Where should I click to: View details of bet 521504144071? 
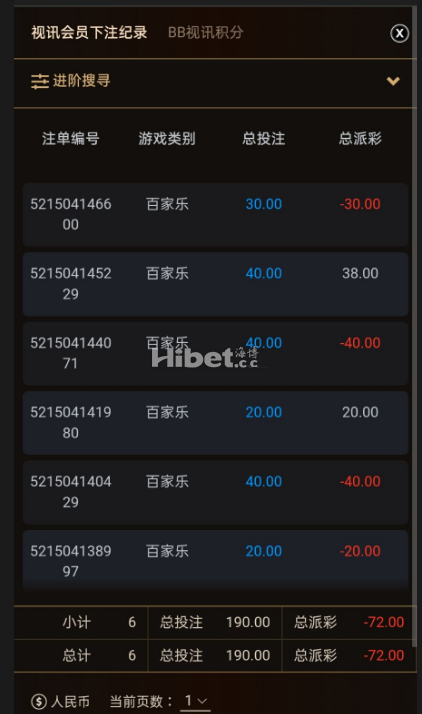pos(215,353)
